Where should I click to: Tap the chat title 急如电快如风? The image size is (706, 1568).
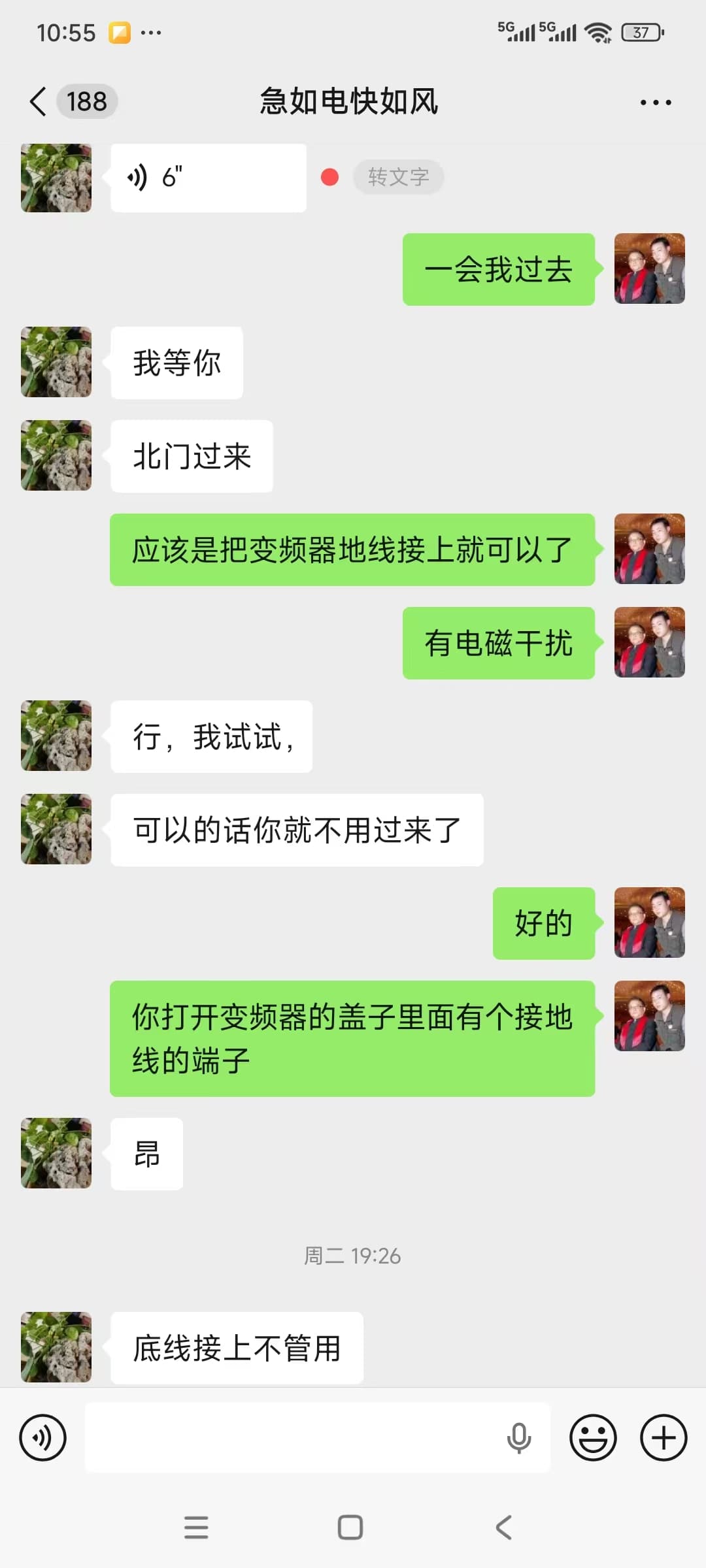pos(351,101)
